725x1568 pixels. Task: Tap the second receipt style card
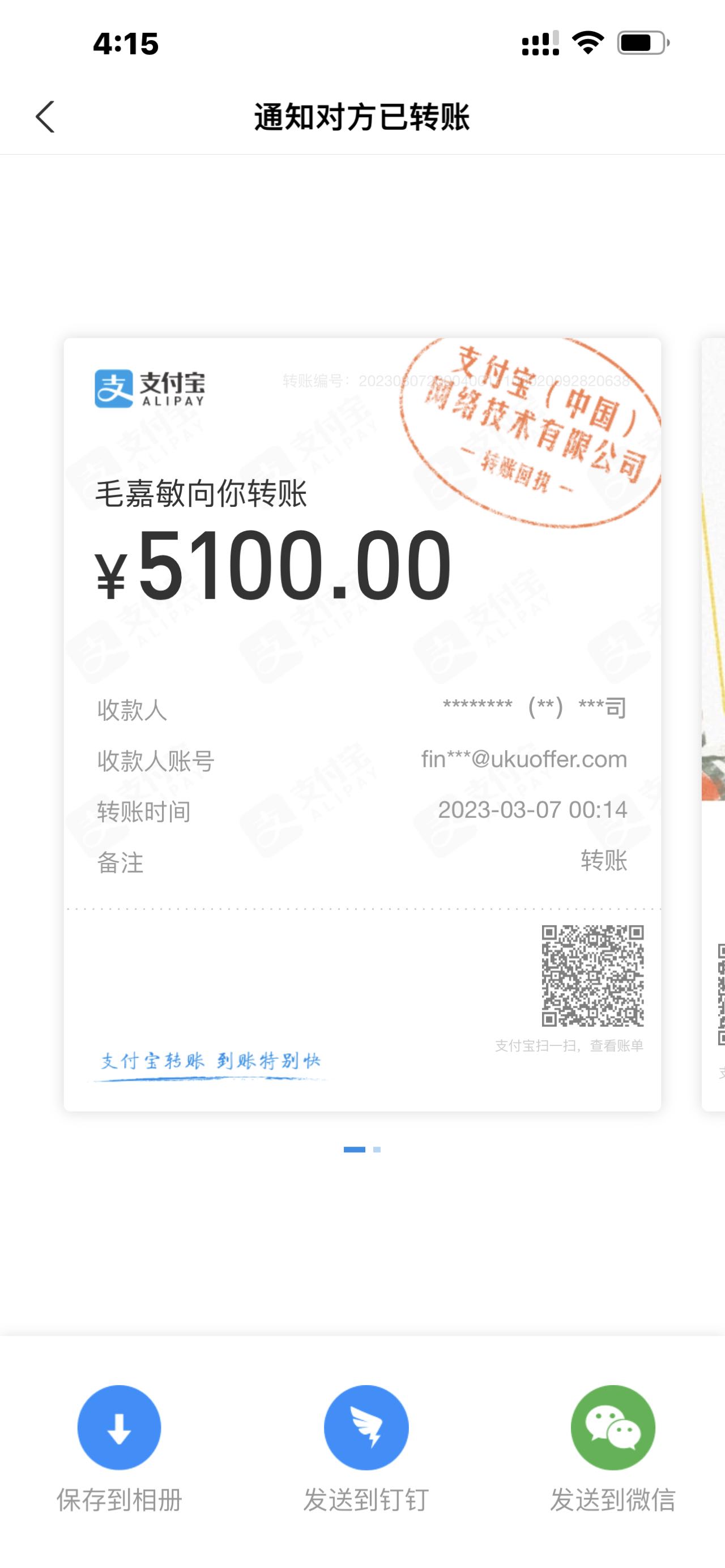714,724
